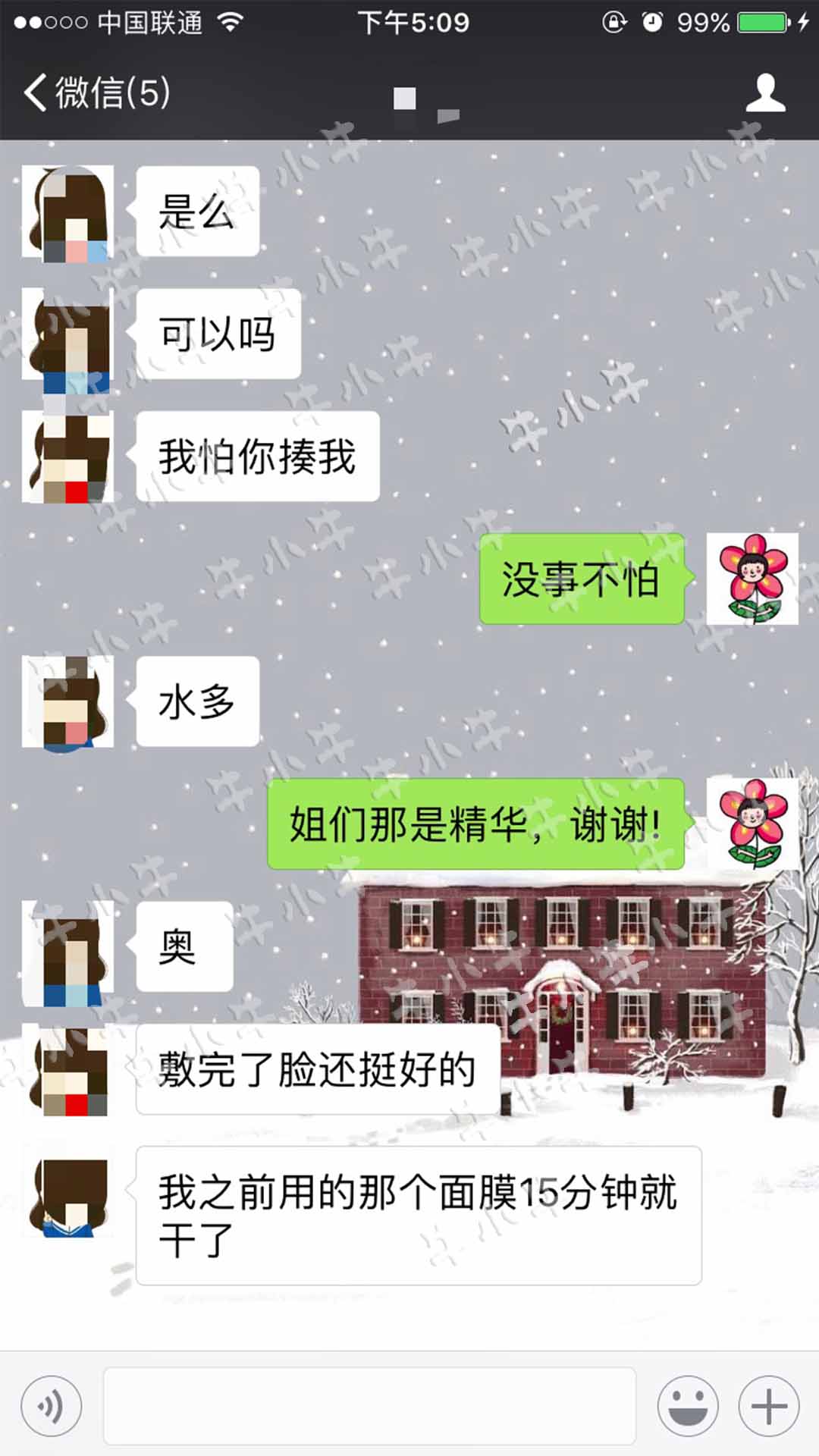The width and height of the screenshot is (819, 1456).
Task: Tap the avatar beside the 奥 message
Action: (x=68, y=949)
